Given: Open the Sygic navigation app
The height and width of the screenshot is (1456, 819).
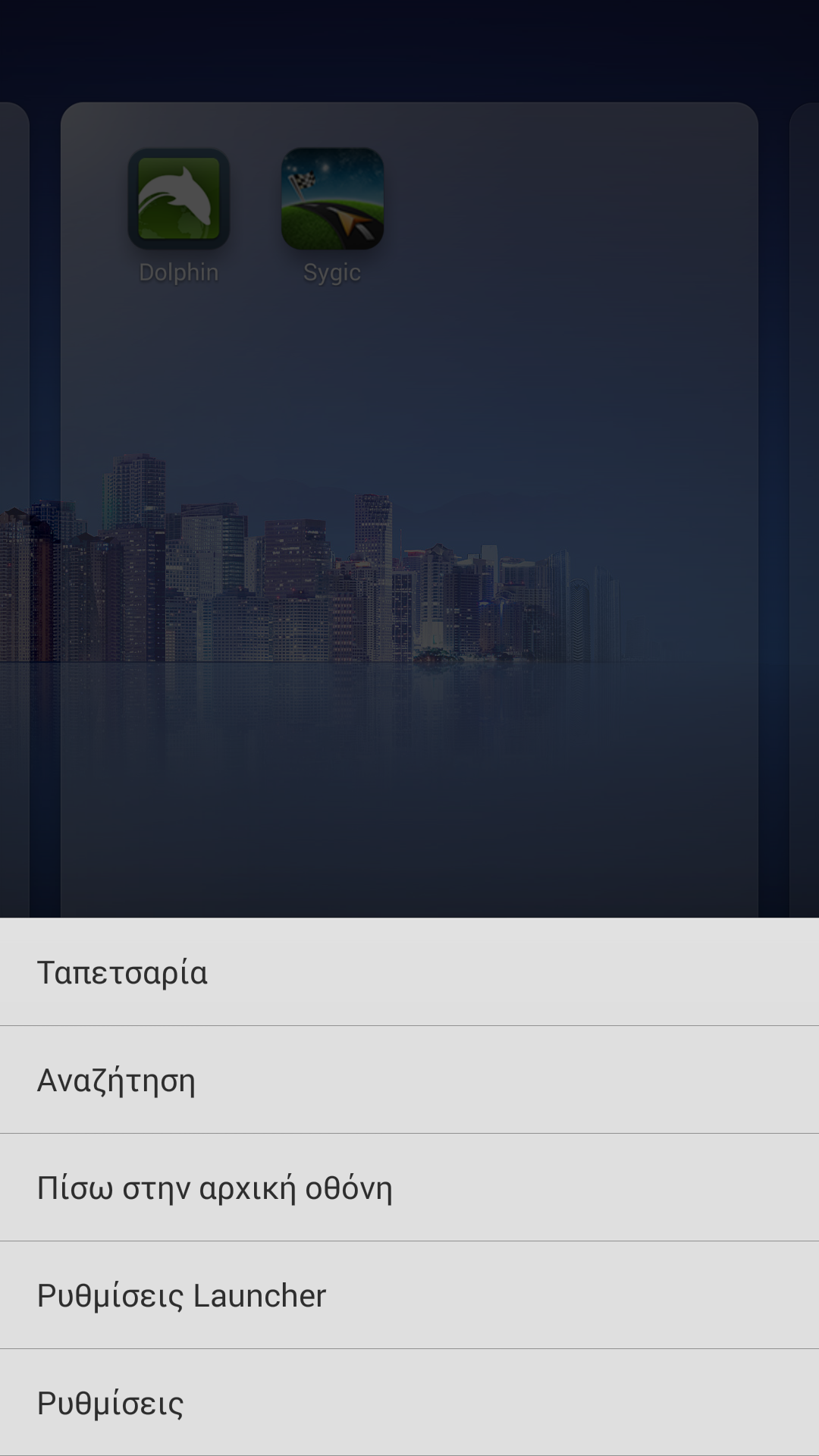Looking at the screenshot, I should click(x=332, y=199).
